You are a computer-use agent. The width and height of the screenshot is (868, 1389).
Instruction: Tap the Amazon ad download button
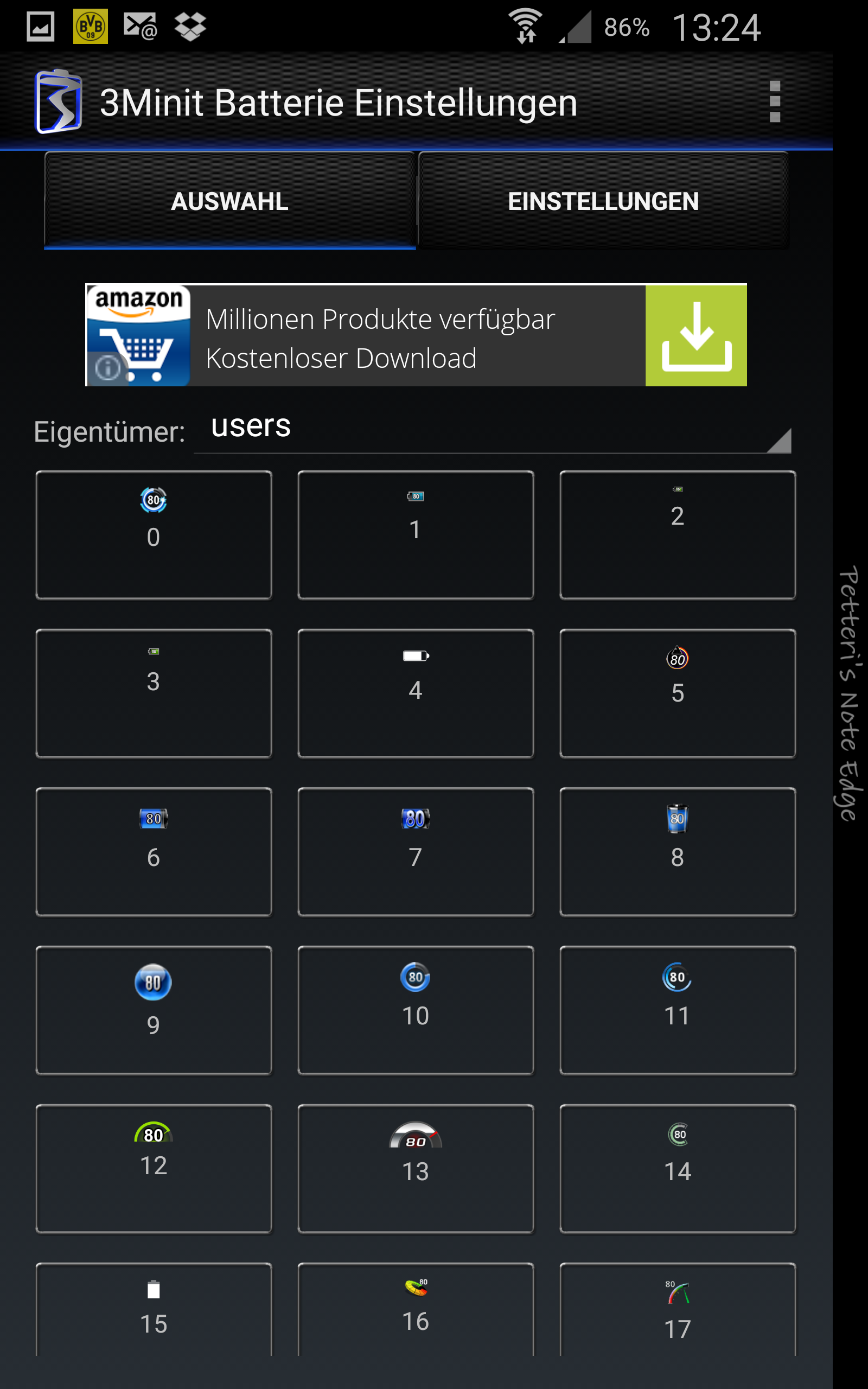pyautogui.click(x=696, y=336)
